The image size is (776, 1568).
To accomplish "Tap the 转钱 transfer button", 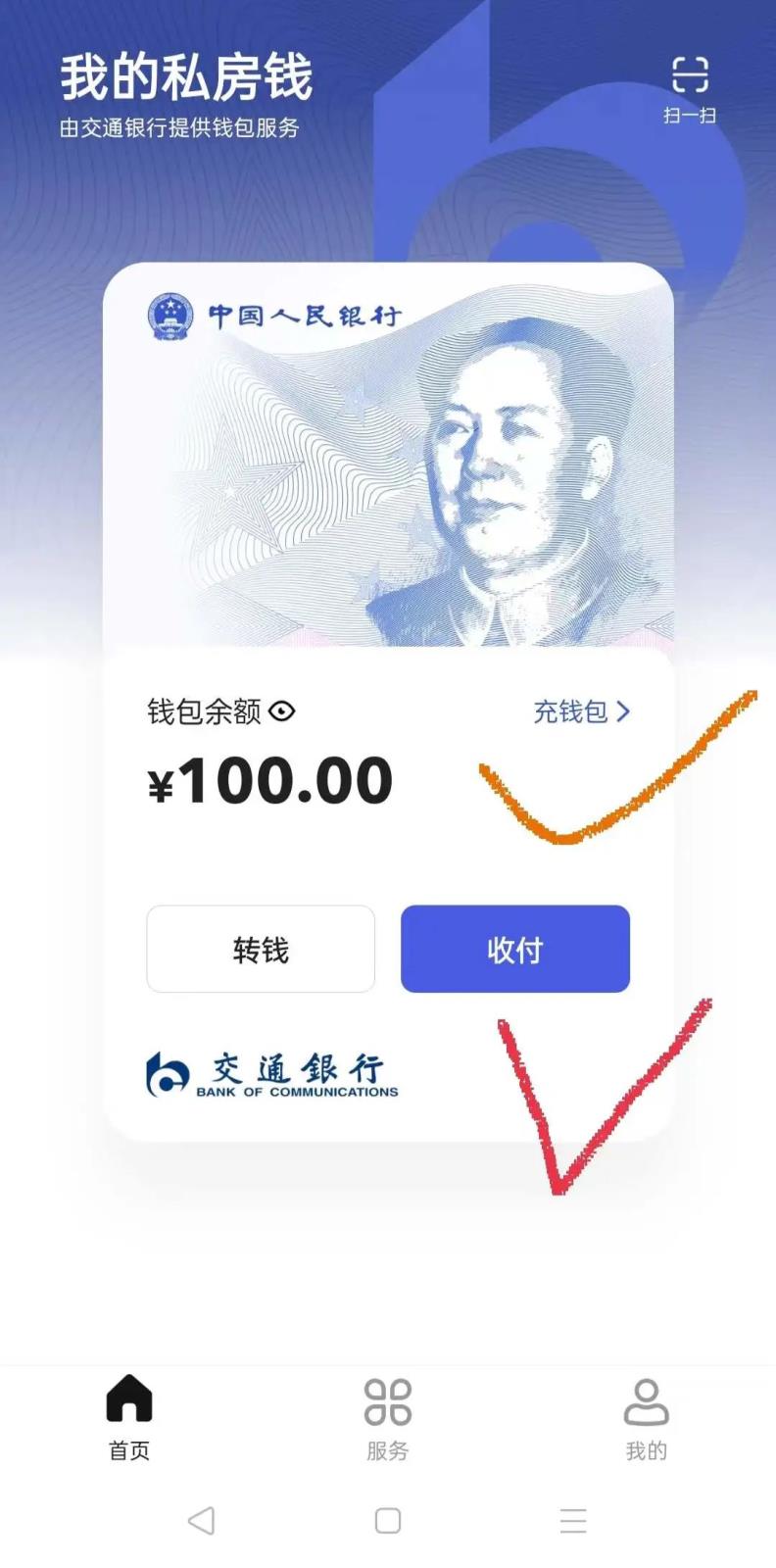I will pyautogui.click(x=261, y=949).
